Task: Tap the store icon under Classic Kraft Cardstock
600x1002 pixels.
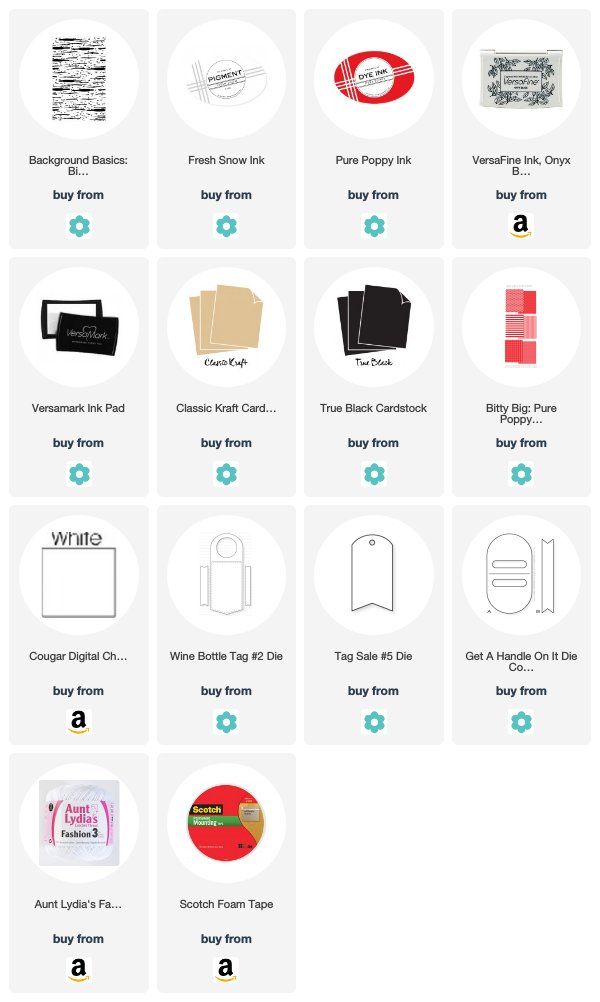Action: (226, 474)
